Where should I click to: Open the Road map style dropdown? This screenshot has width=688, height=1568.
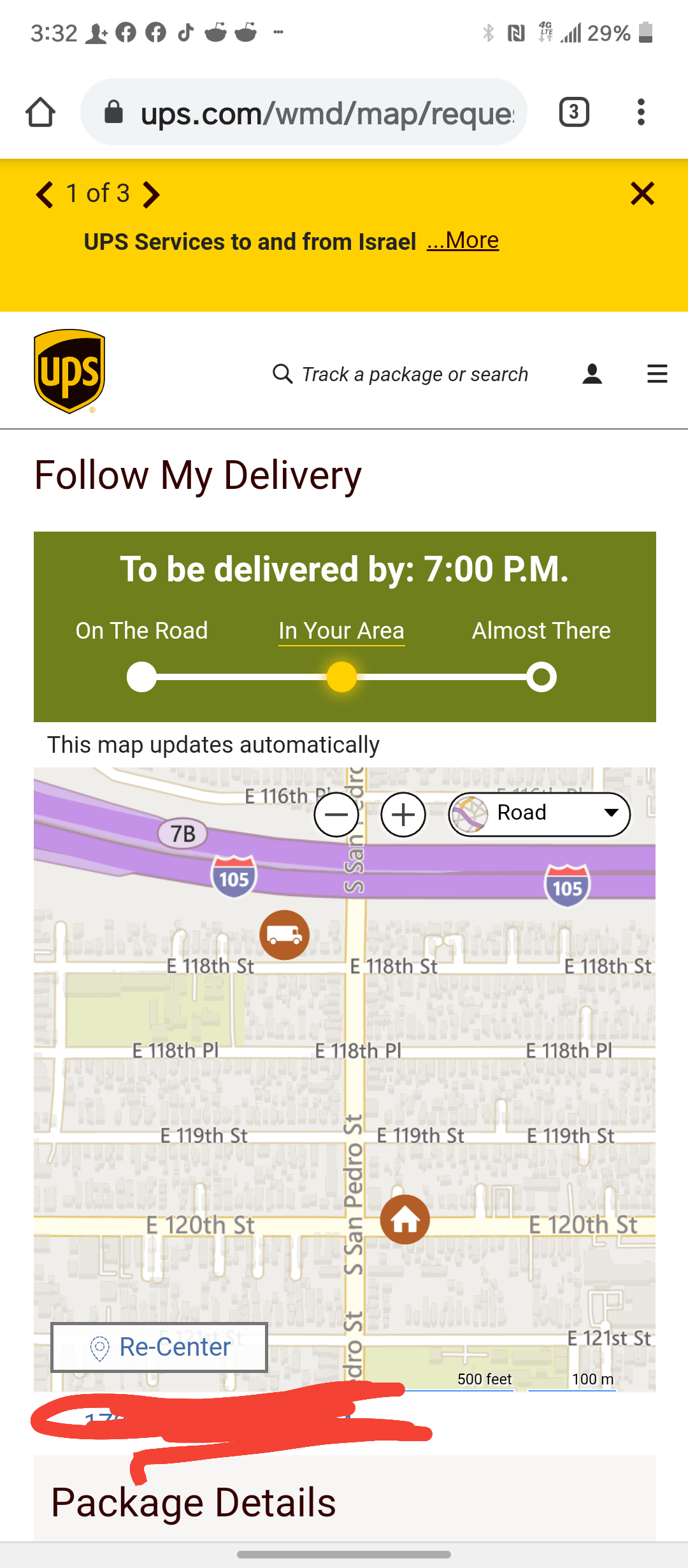[x=539, y=813]
